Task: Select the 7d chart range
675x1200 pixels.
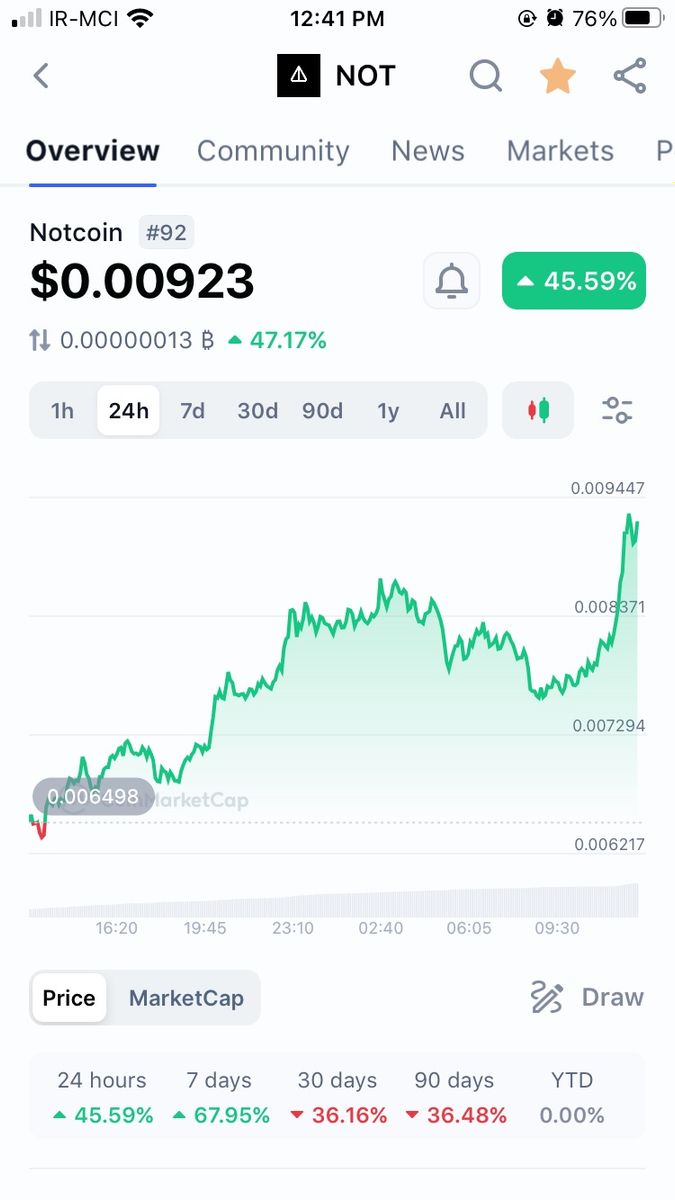Action: point(192,410)
